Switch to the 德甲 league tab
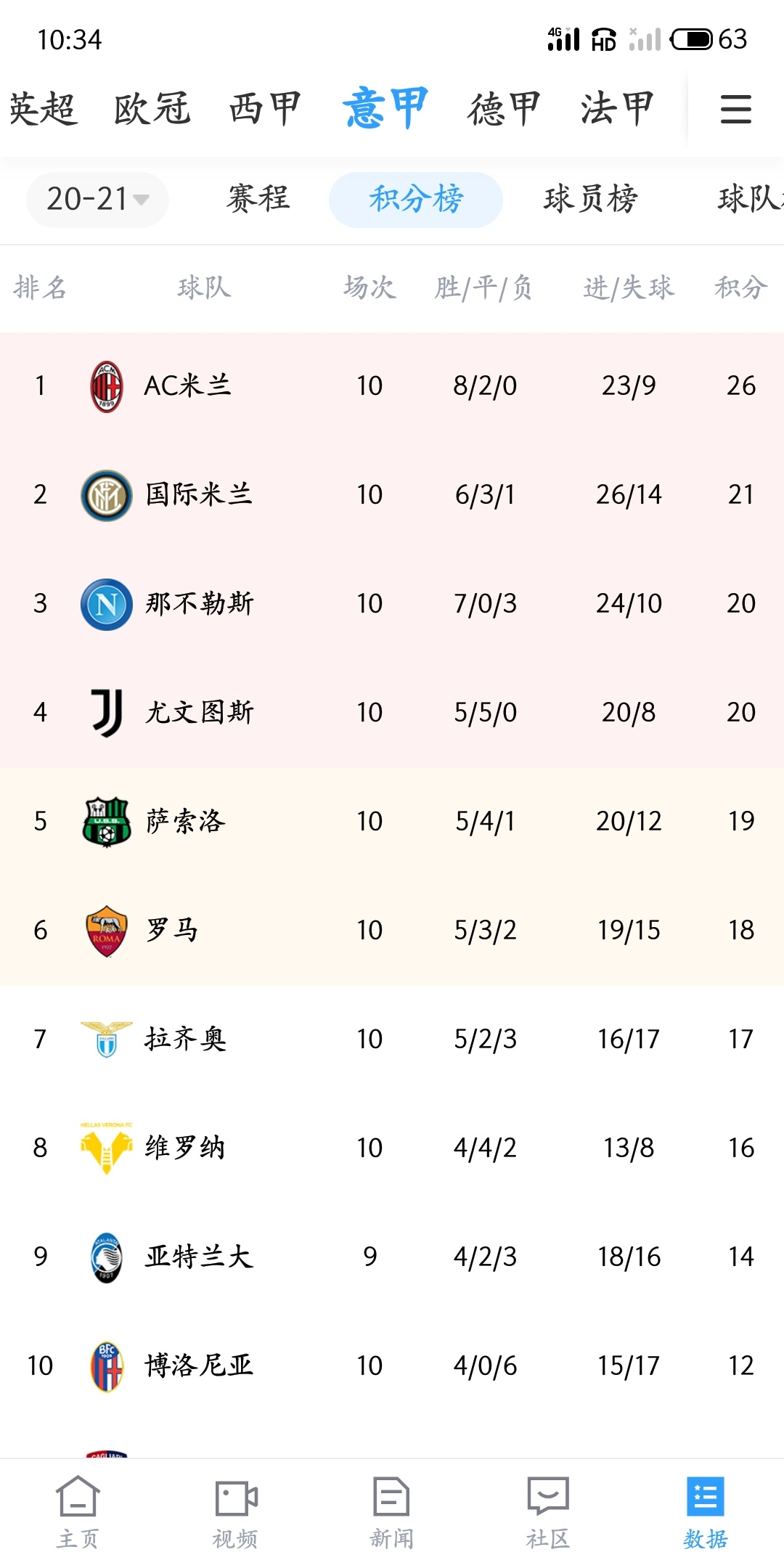 pyautogui.click(x=504, y=109)
